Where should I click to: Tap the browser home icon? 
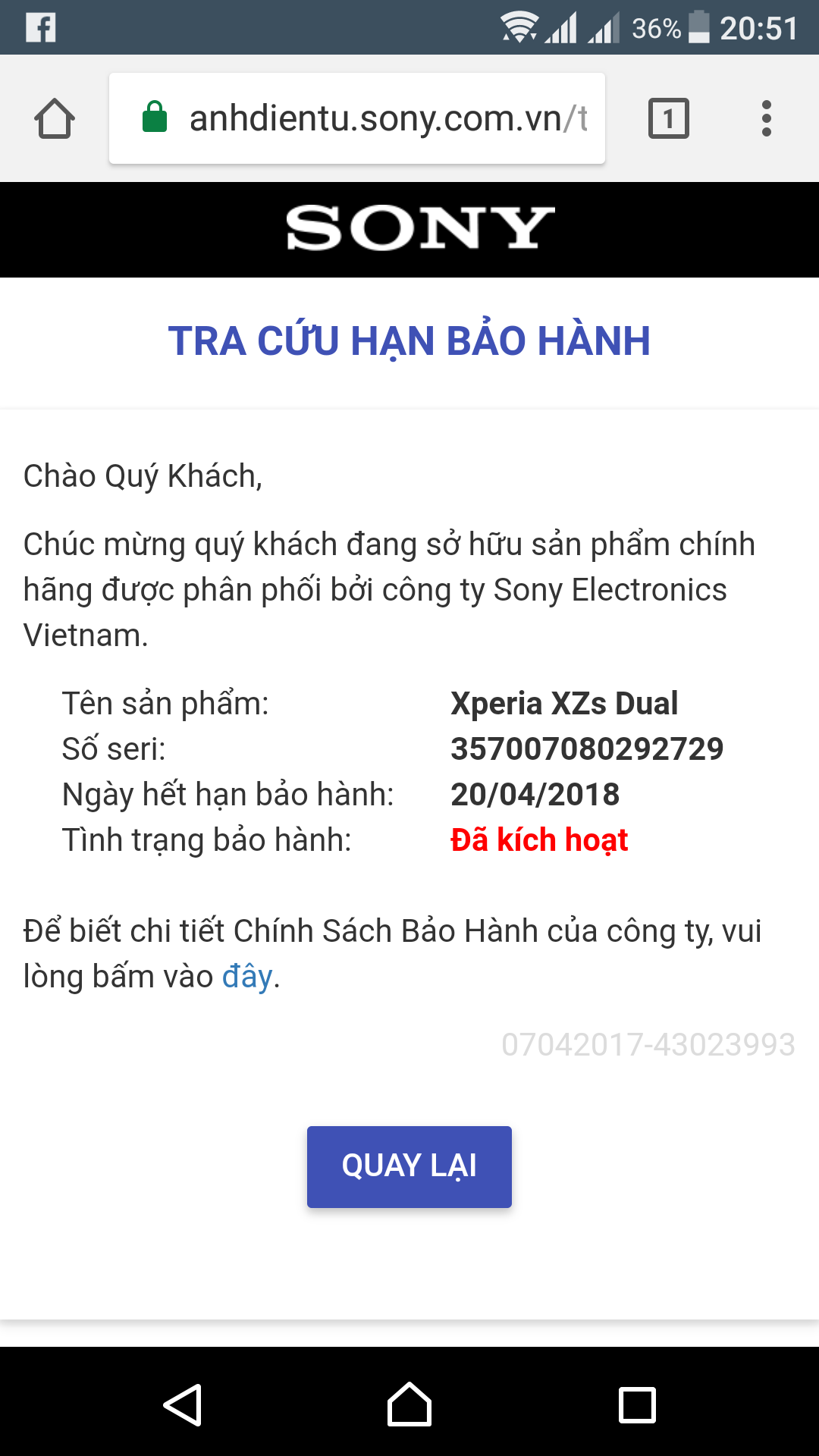pos(55,119)
